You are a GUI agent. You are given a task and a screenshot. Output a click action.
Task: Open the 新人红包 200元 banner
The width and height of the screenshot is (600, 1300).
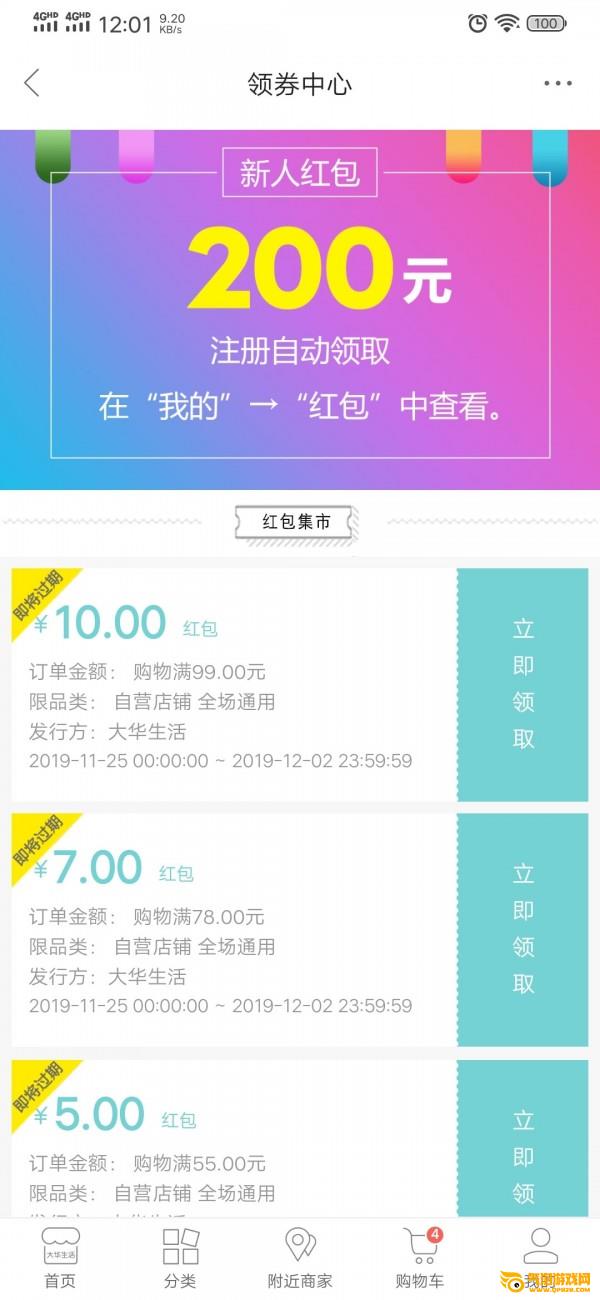300,310
